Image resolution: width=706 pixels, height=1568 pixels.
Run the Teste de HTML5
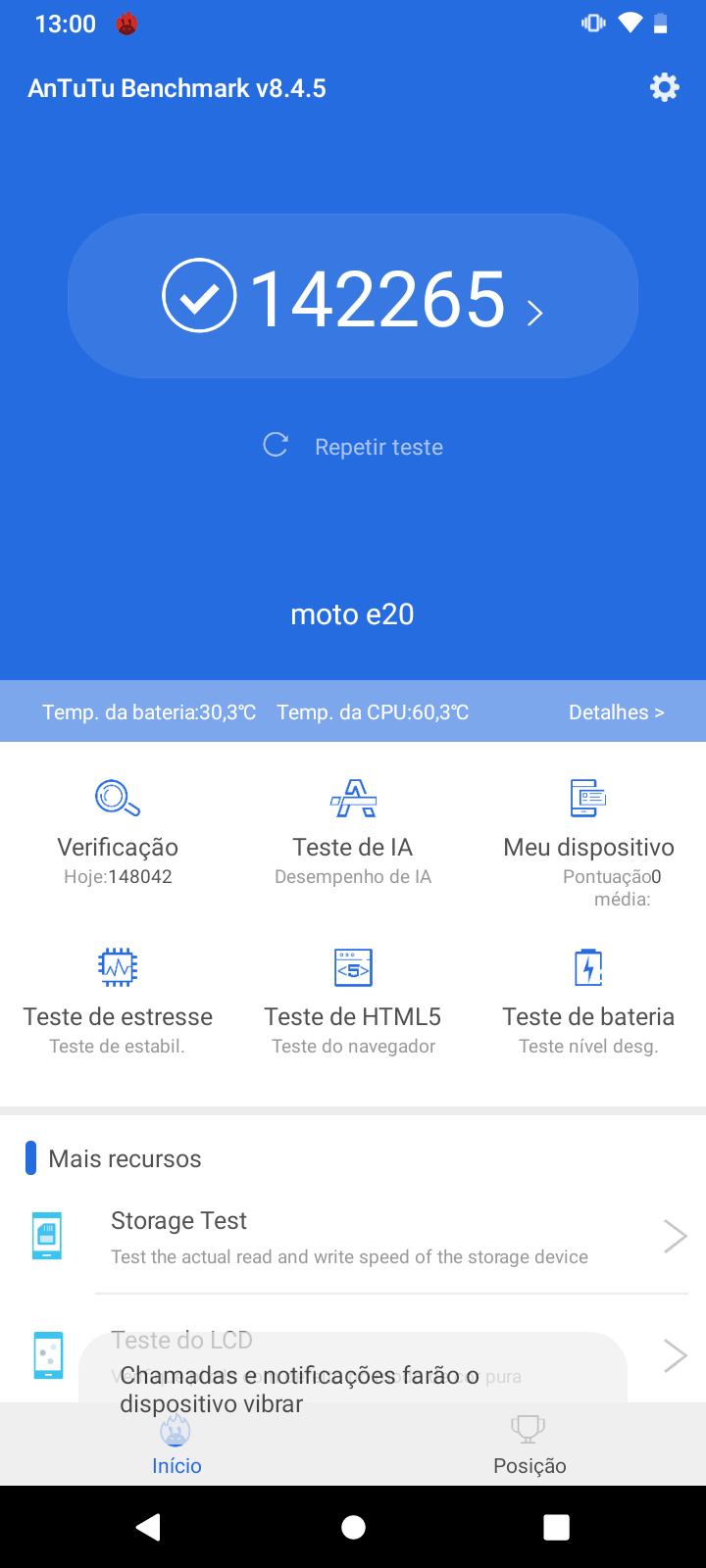tap(353, 1002)
